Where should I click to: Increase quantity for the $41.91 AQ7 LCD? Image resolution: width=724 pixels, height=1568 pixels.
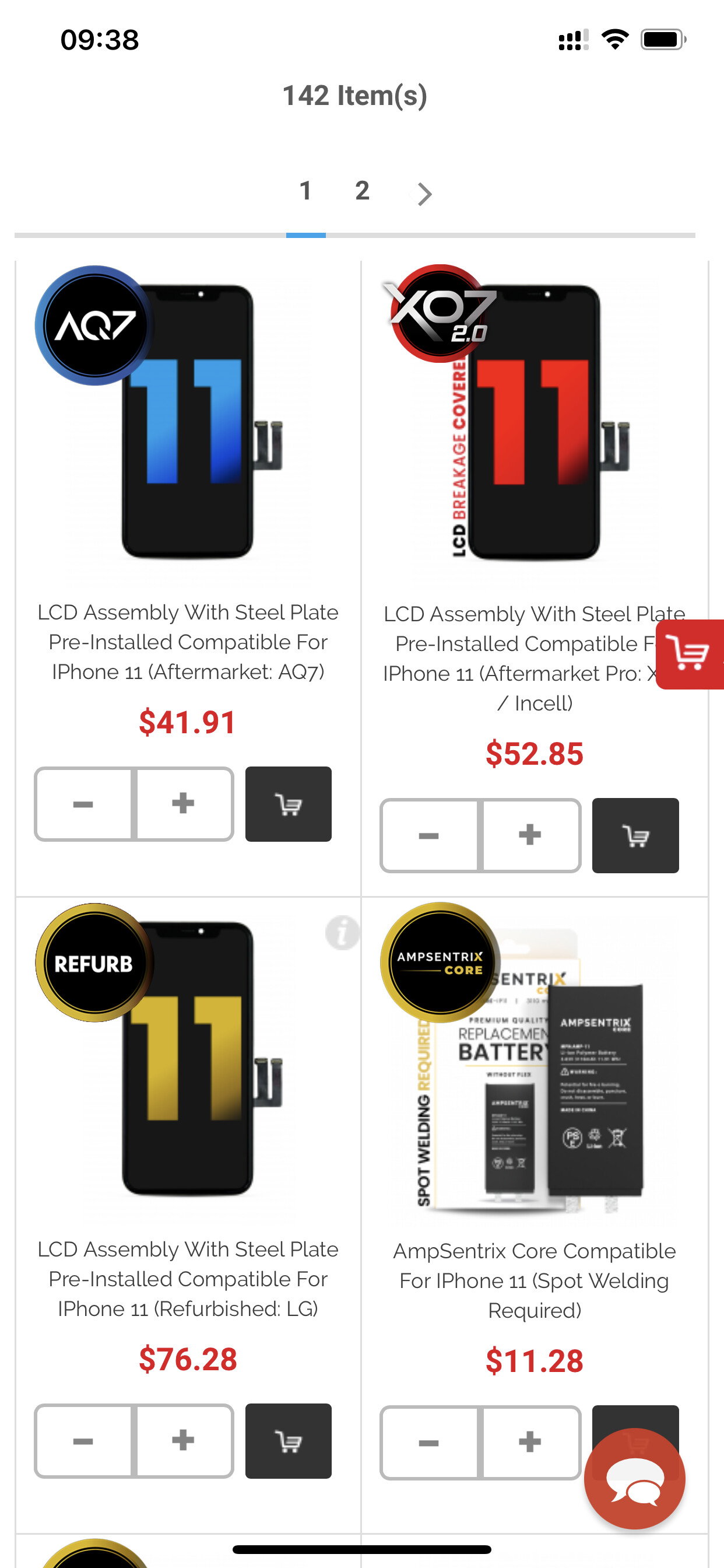pos(183,803)
